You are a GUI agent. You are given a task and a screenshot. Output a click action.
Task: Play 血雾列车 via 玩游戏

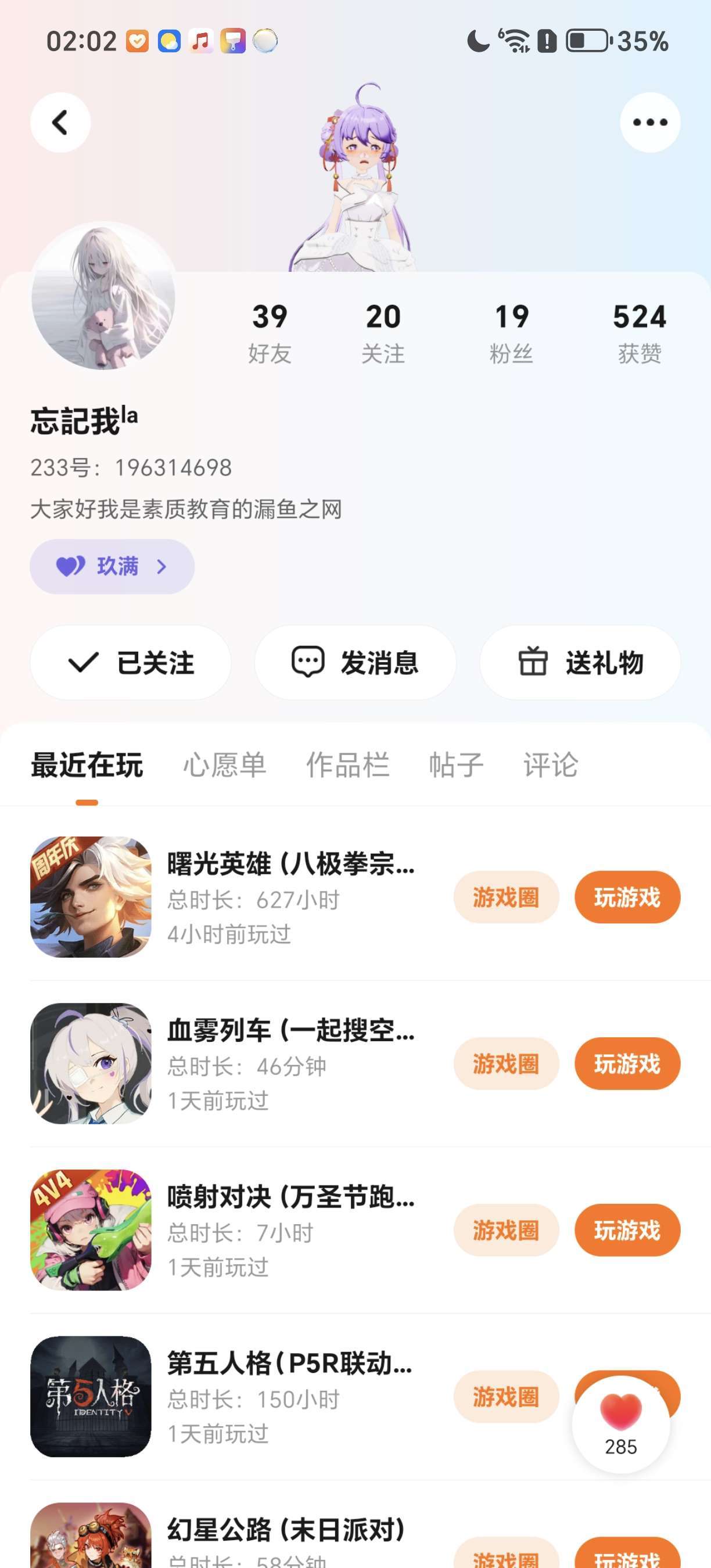[x=627, y=1063]
